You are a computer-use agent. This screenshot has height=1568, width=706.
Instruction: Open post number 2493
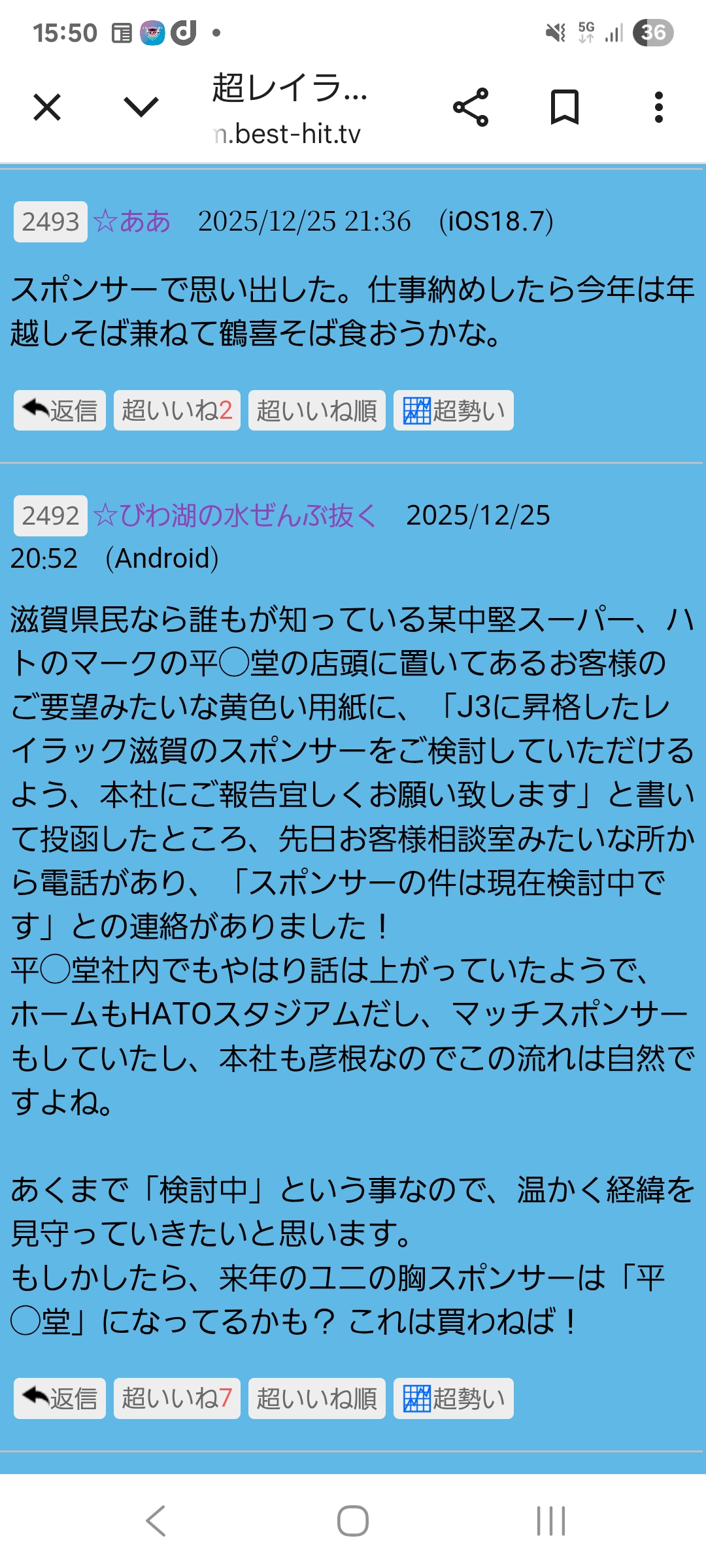click(x=50, y=222)
